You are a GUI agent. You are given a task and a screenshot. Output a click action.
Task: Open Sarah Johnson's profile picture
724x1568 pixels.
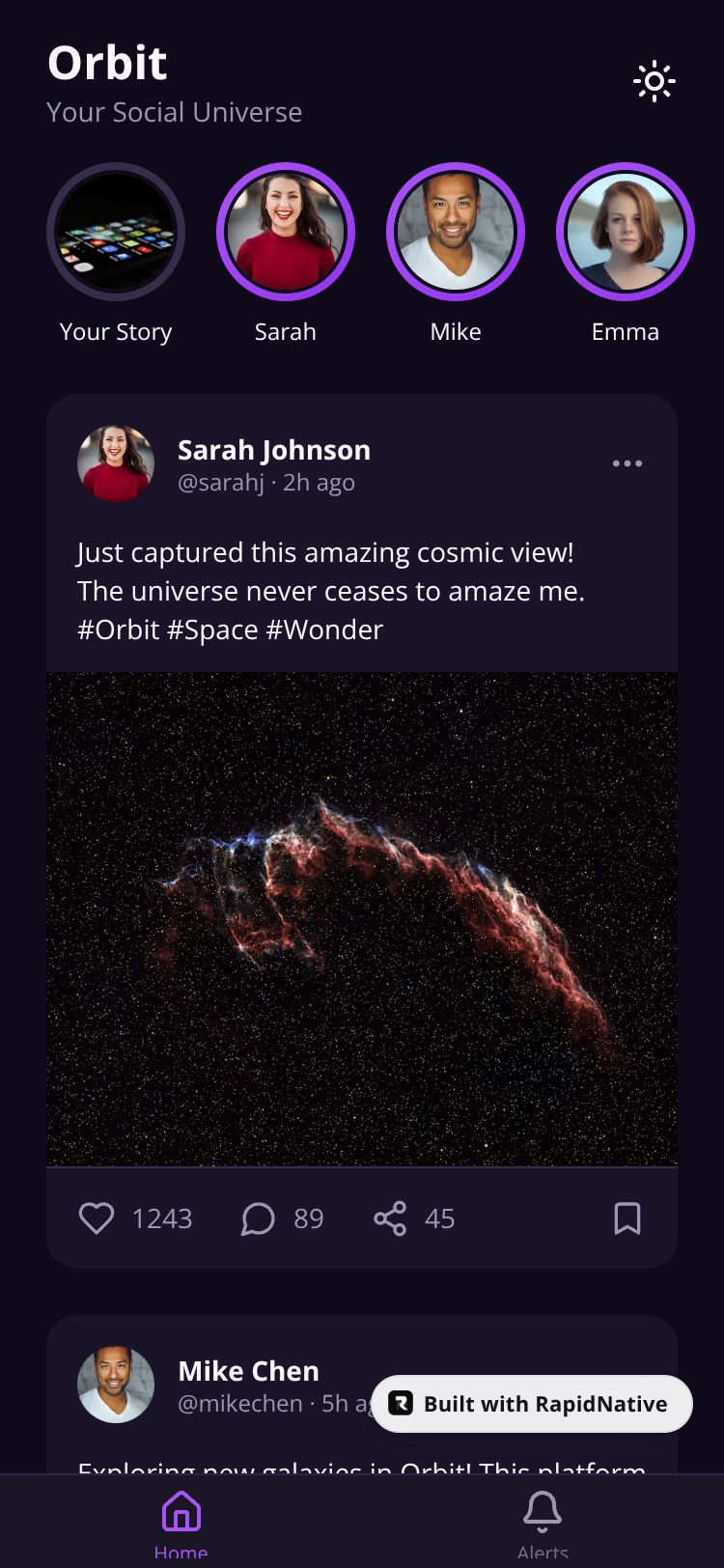pos(116,463)
